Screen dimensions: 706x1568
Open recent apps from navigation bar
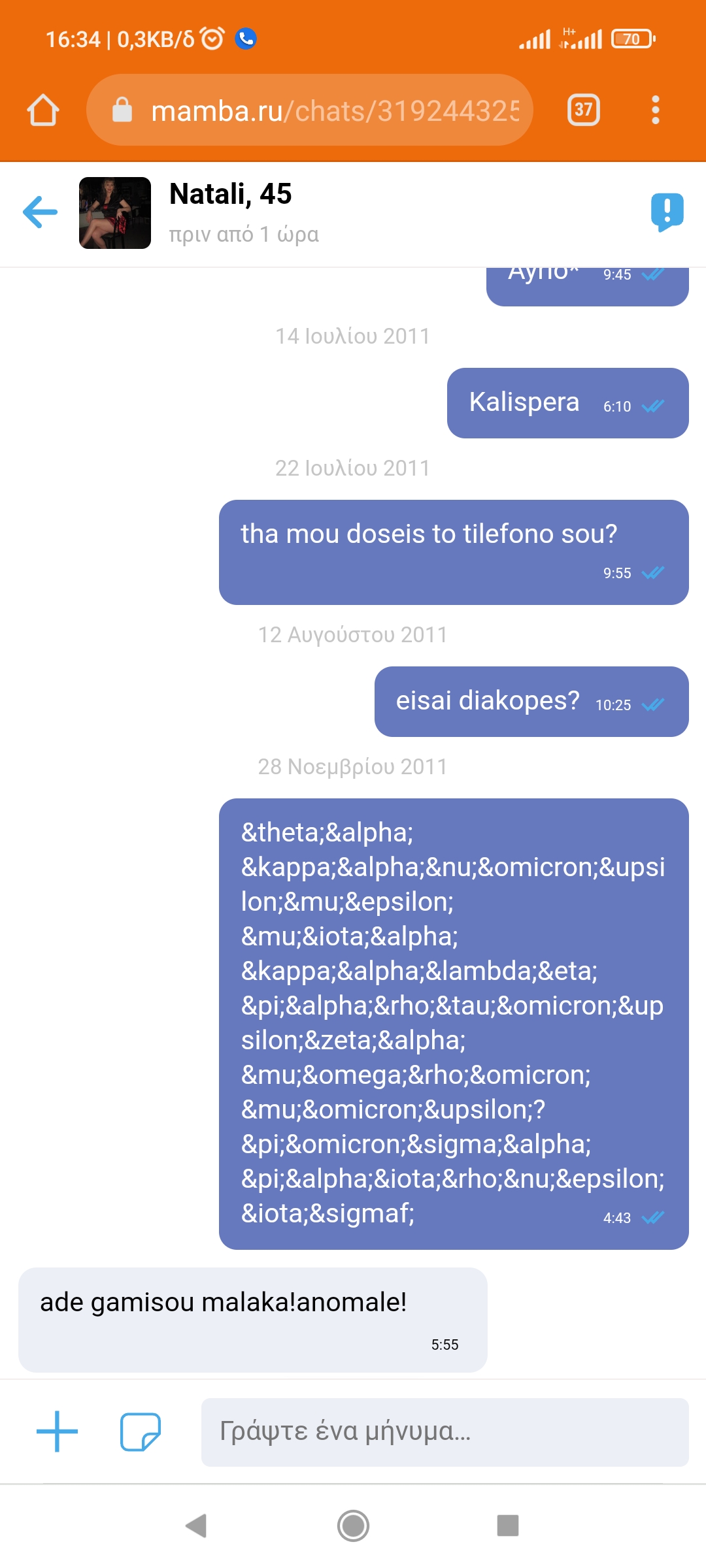click(x=508, y=1526)
